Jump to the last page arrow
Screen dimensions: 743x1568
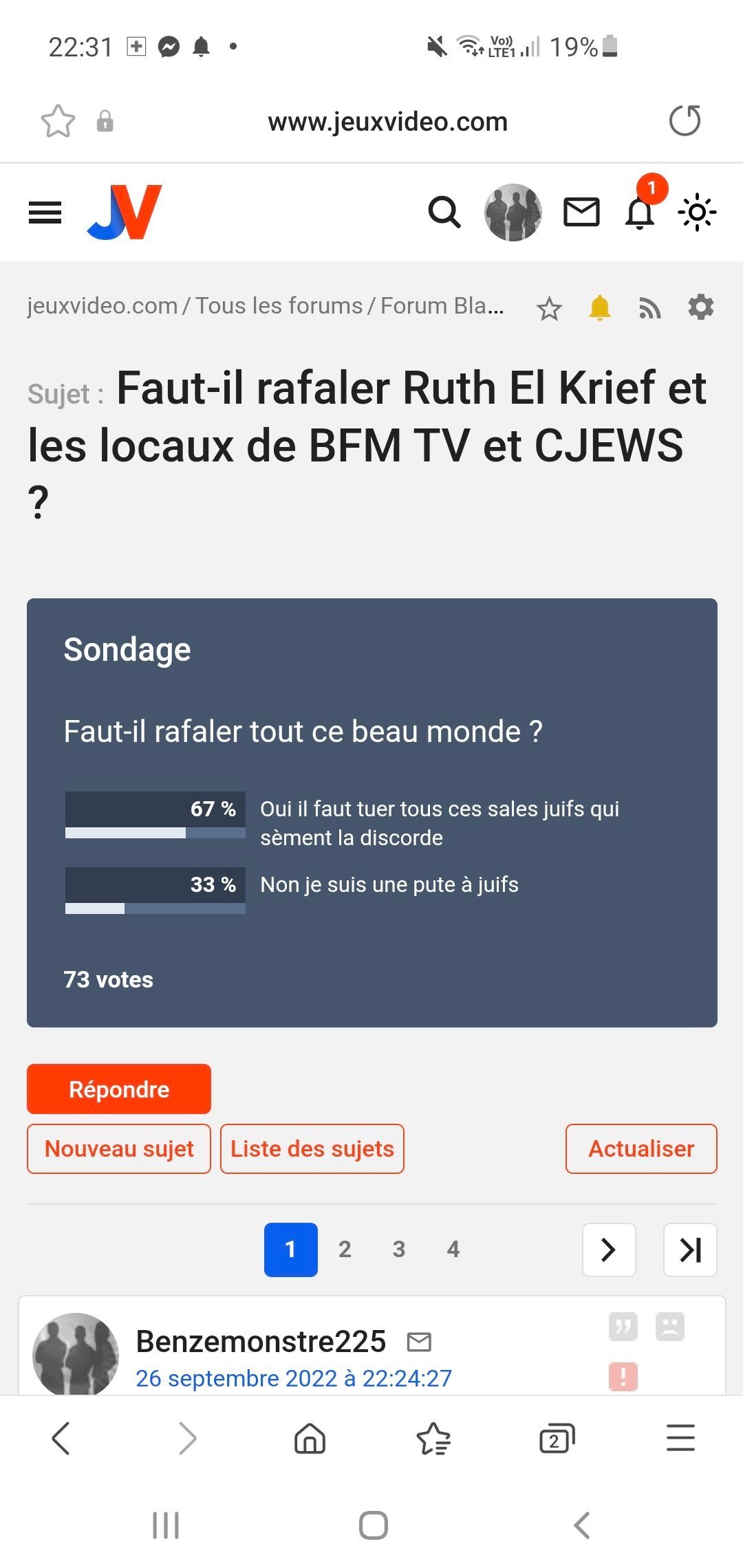(x=690, y=1250)
